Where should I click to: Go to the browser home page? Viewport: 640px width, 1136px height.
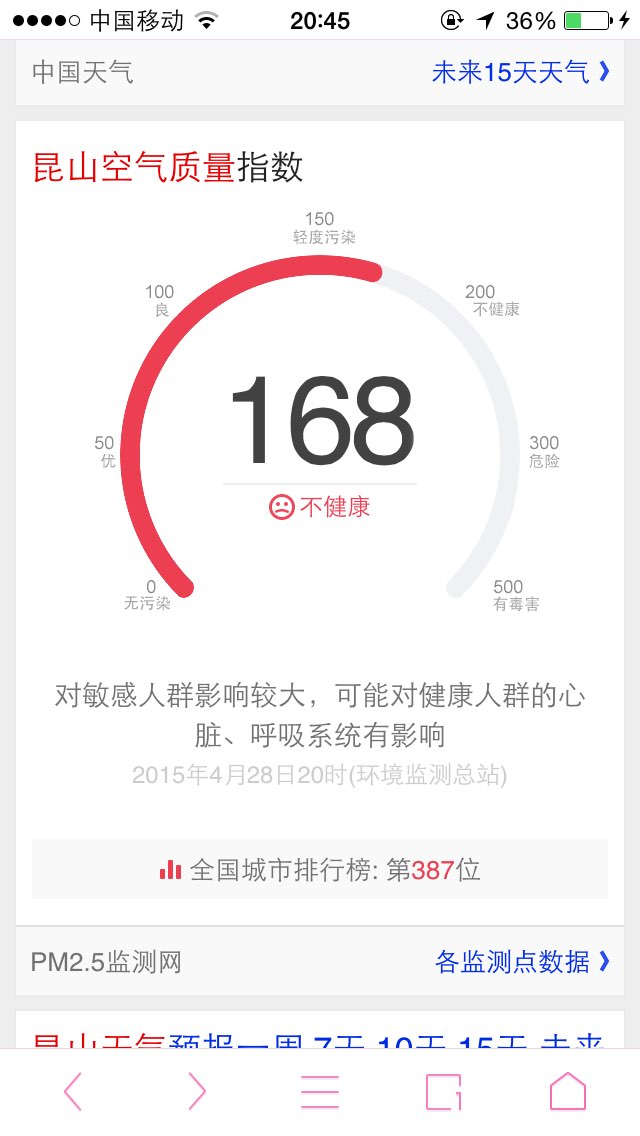[568, 1091]
